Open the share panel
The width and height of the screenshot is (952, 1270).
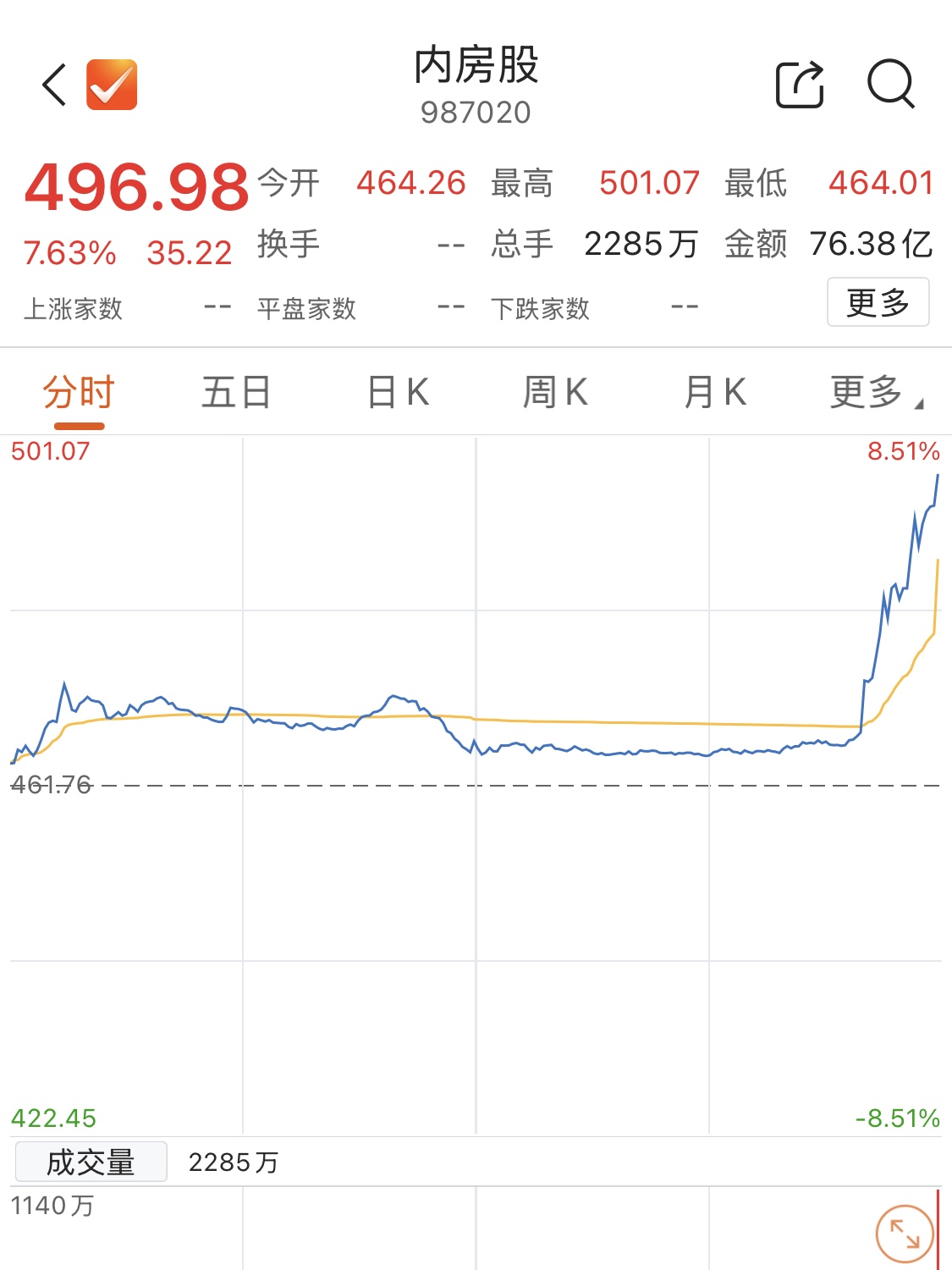799,85
